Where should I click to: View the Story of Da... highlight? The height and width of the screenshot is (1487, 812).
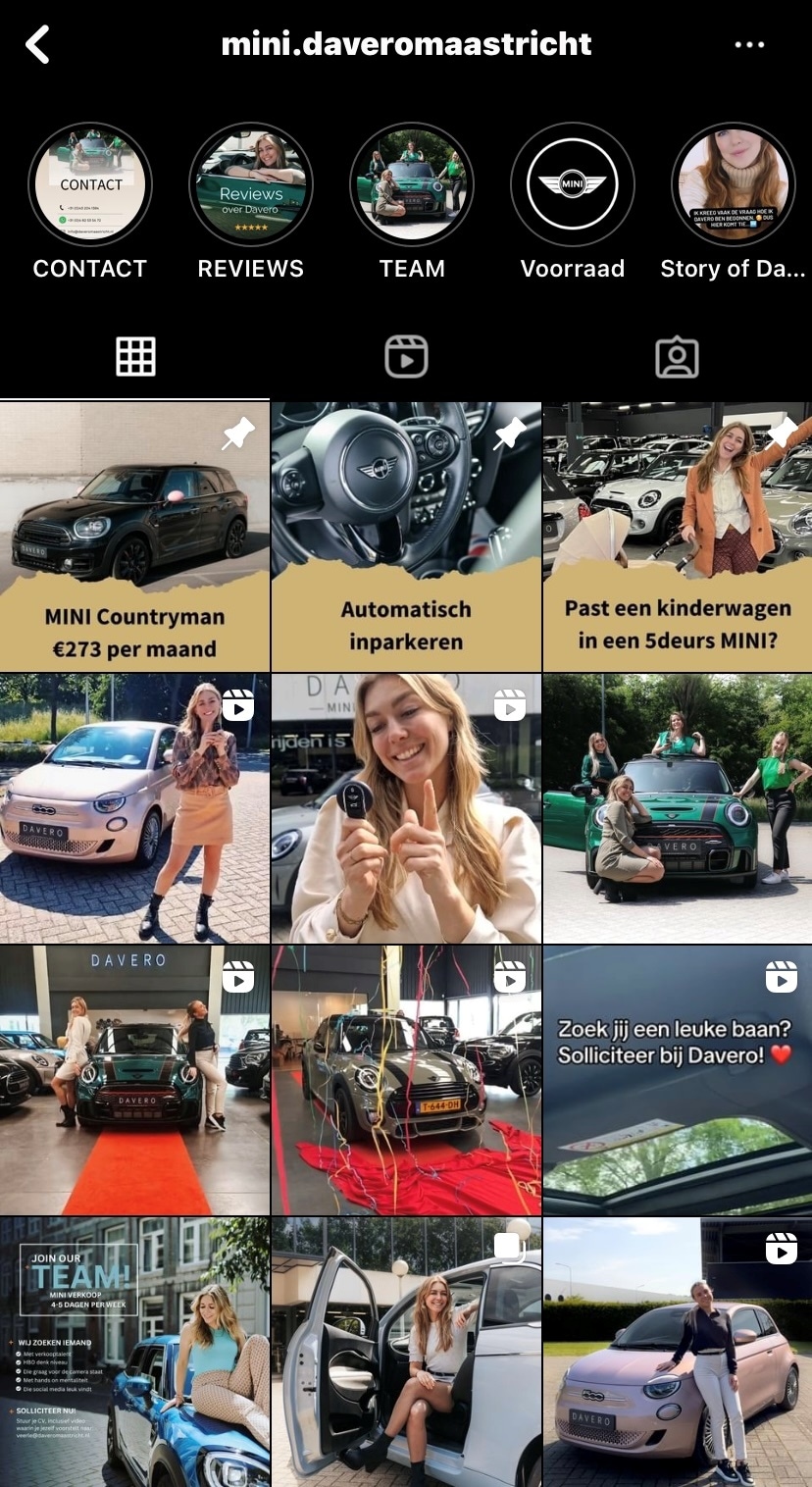(x=734, y=184)
